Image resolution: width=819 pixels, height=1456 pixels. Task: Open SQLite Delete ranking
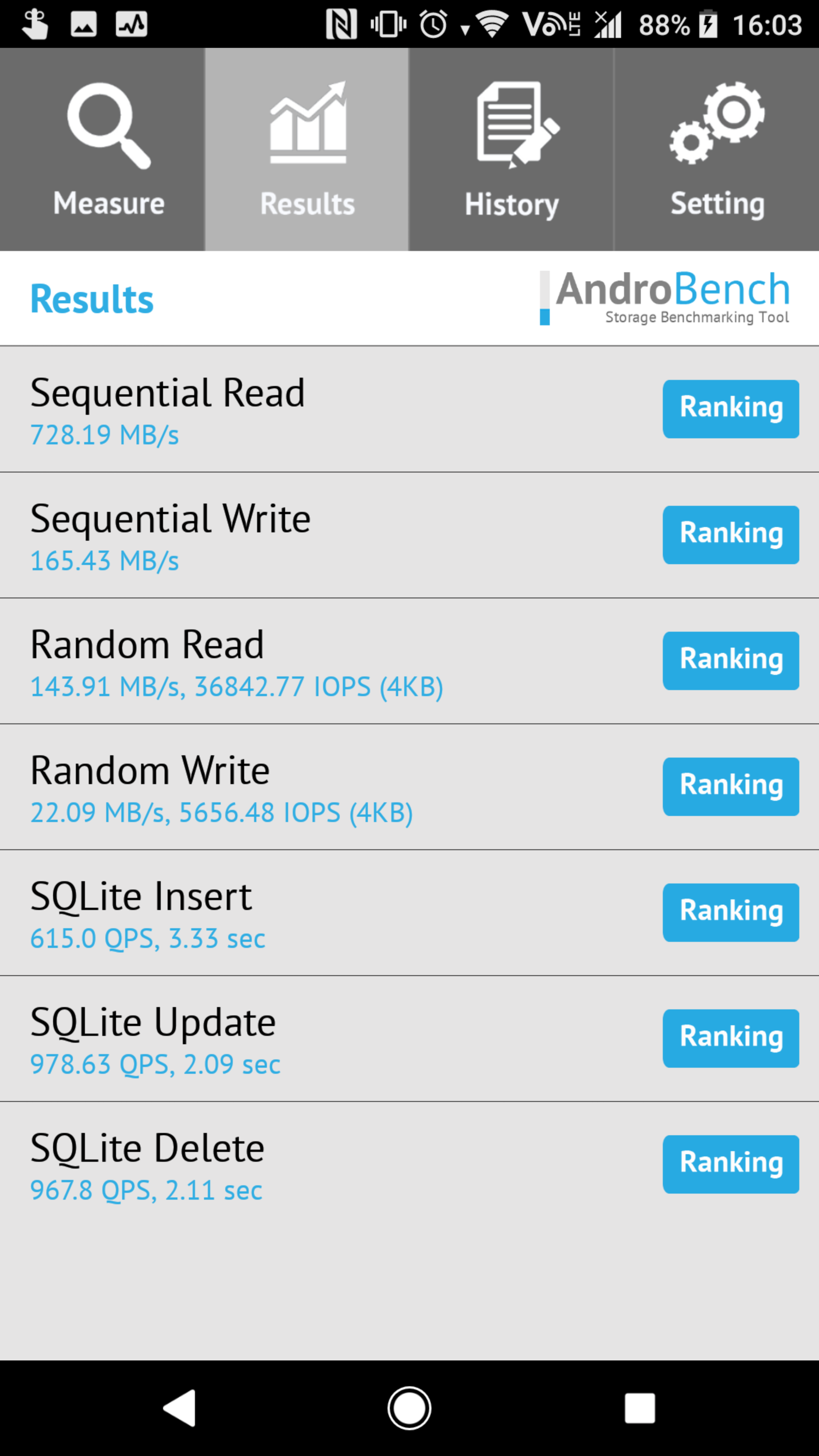coord(730,1164)
